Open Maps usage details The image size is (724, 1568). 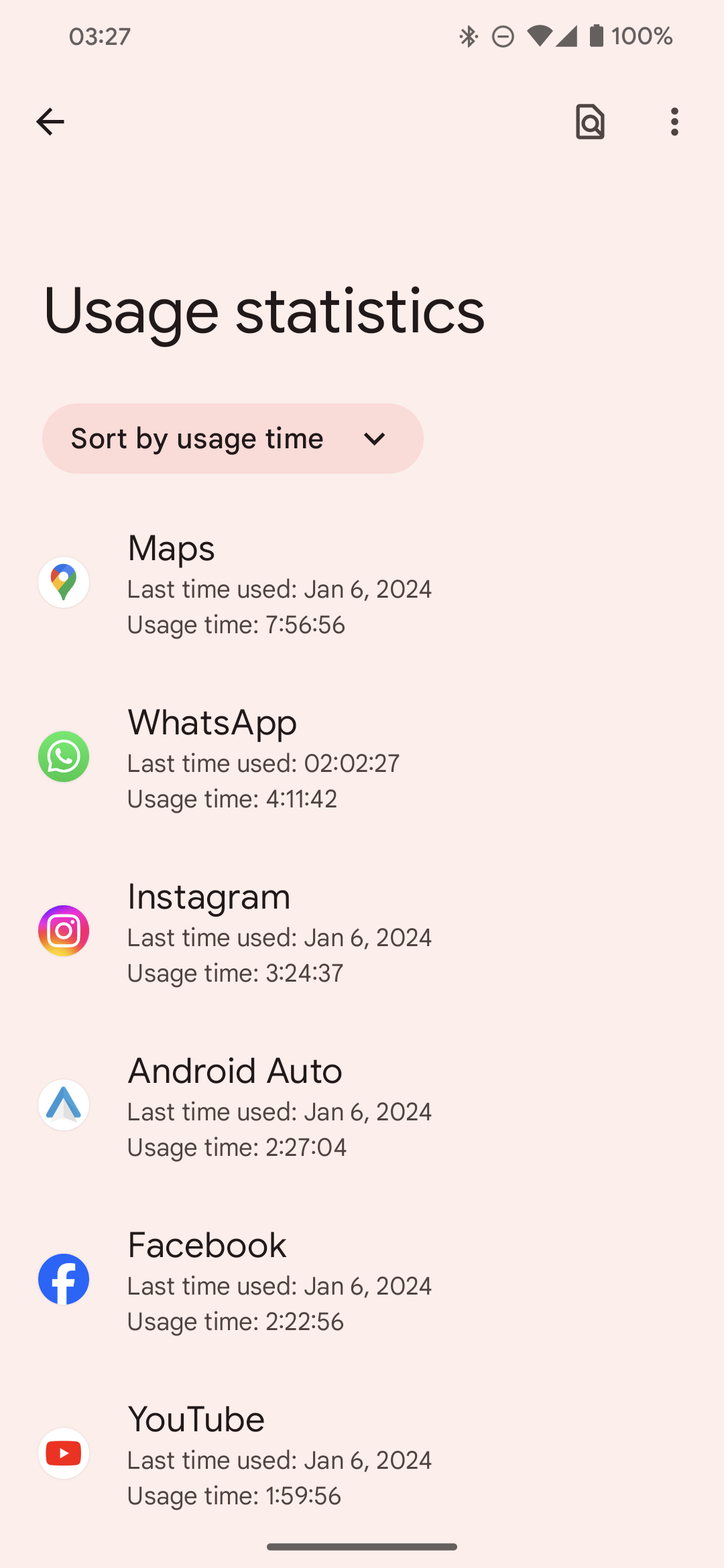point(362,582)
